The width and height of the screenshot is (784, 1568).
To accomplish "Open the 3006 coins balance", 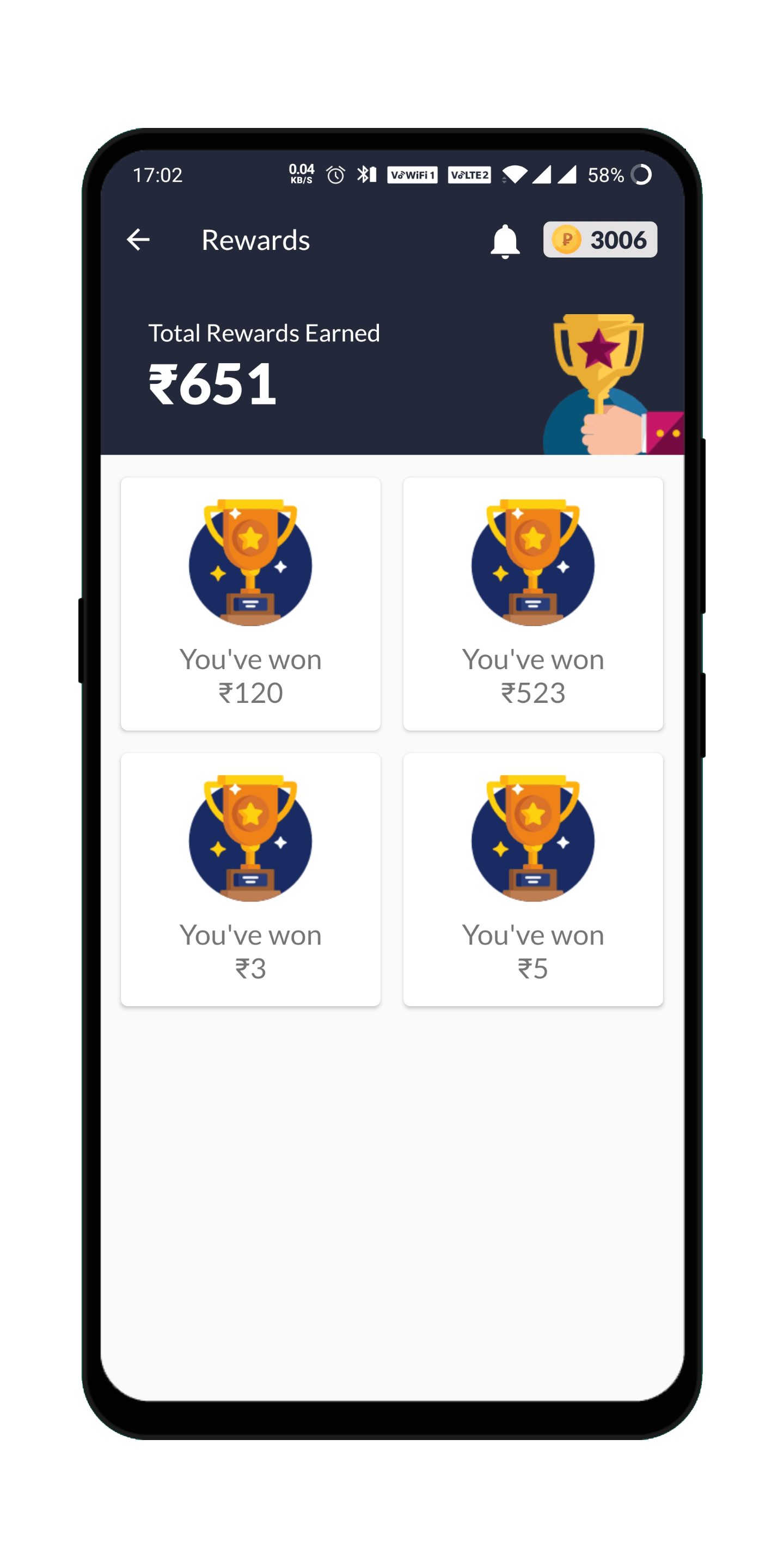I will [x=599, y=240].
